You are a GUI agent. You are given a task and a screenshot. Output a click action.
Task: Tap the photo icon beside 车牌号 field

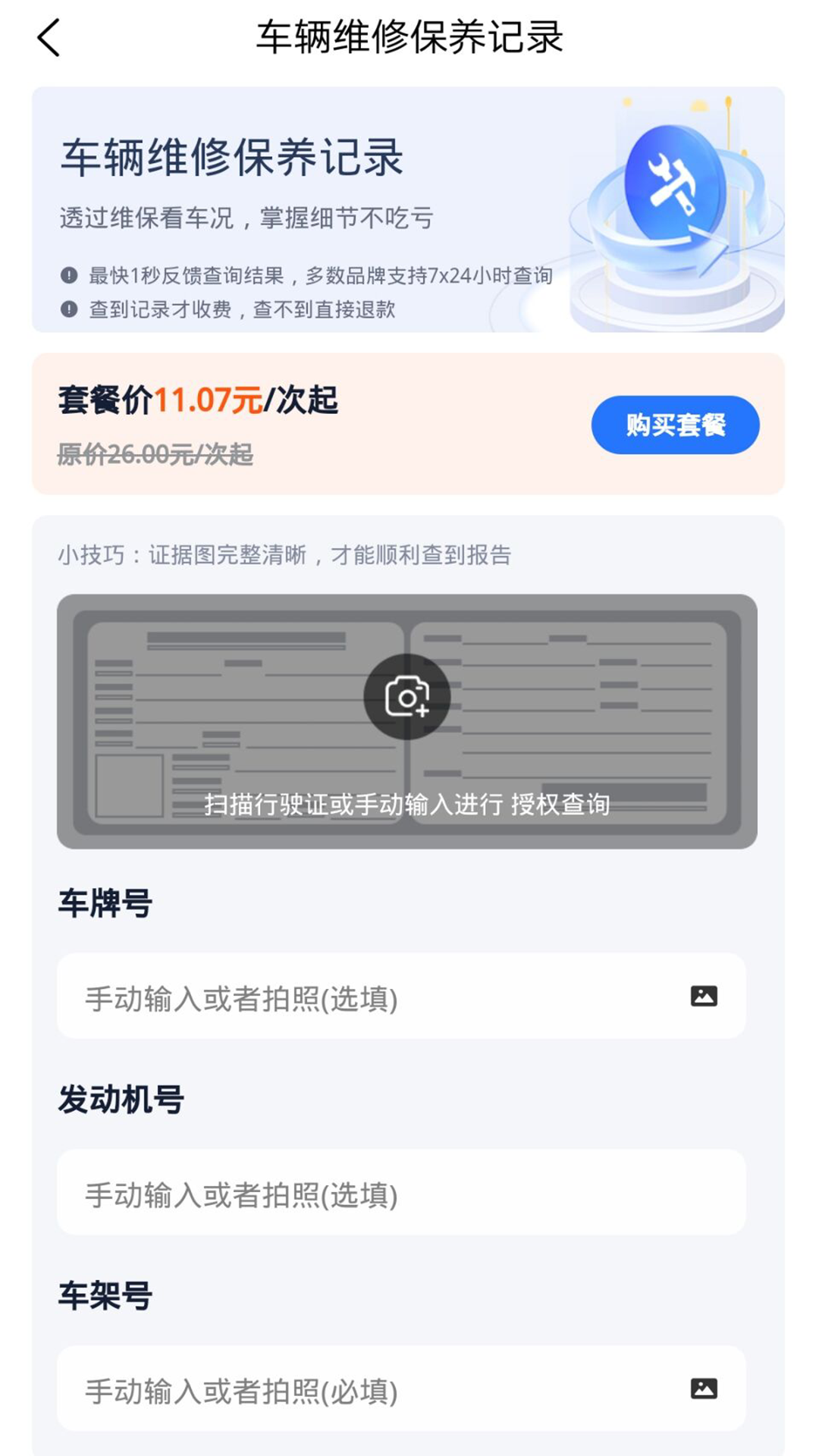coord(705,996)
